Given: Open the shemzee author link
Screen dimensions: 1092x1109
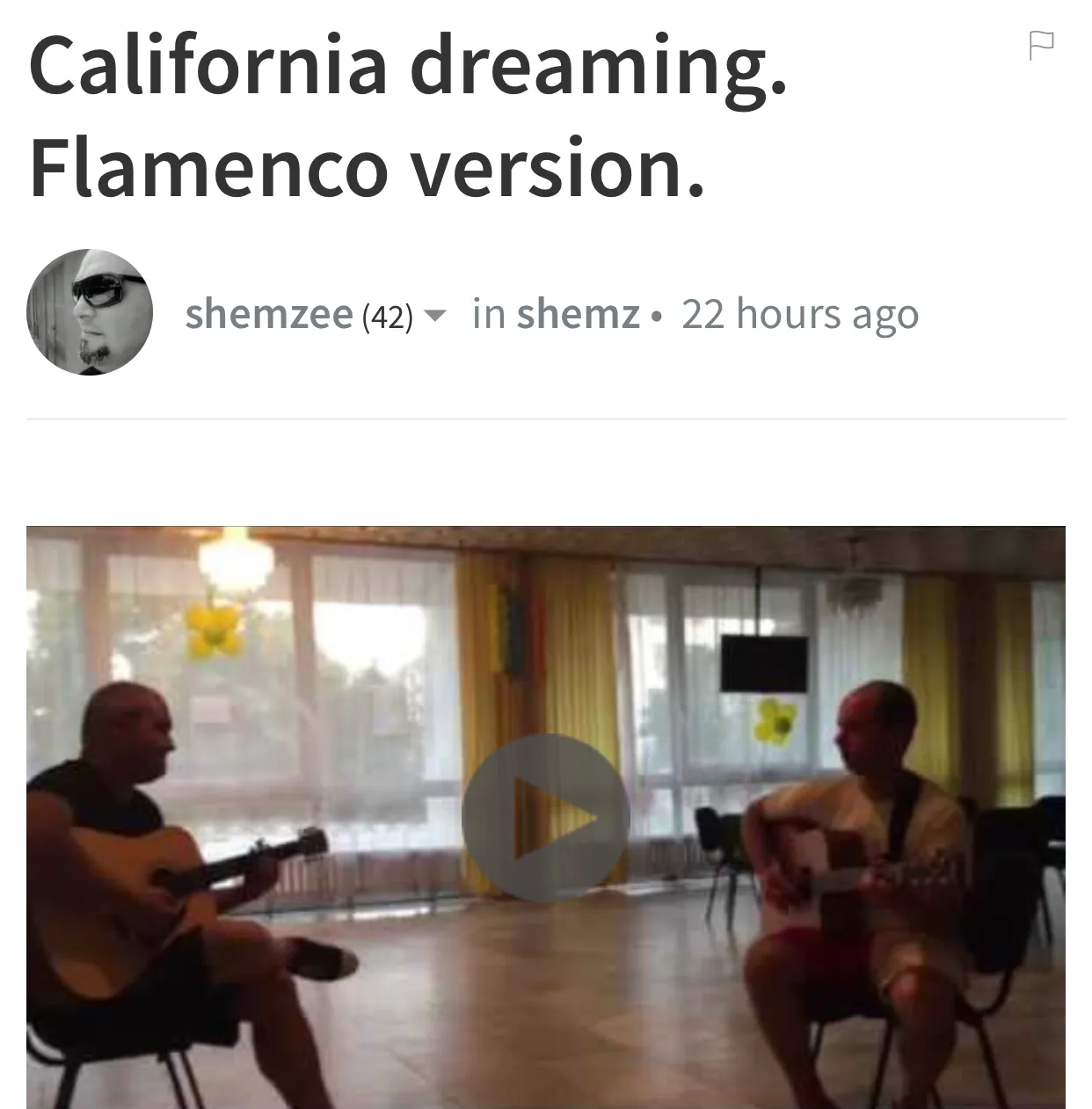Looking at the screenshot, I should [x=268, y=314].
